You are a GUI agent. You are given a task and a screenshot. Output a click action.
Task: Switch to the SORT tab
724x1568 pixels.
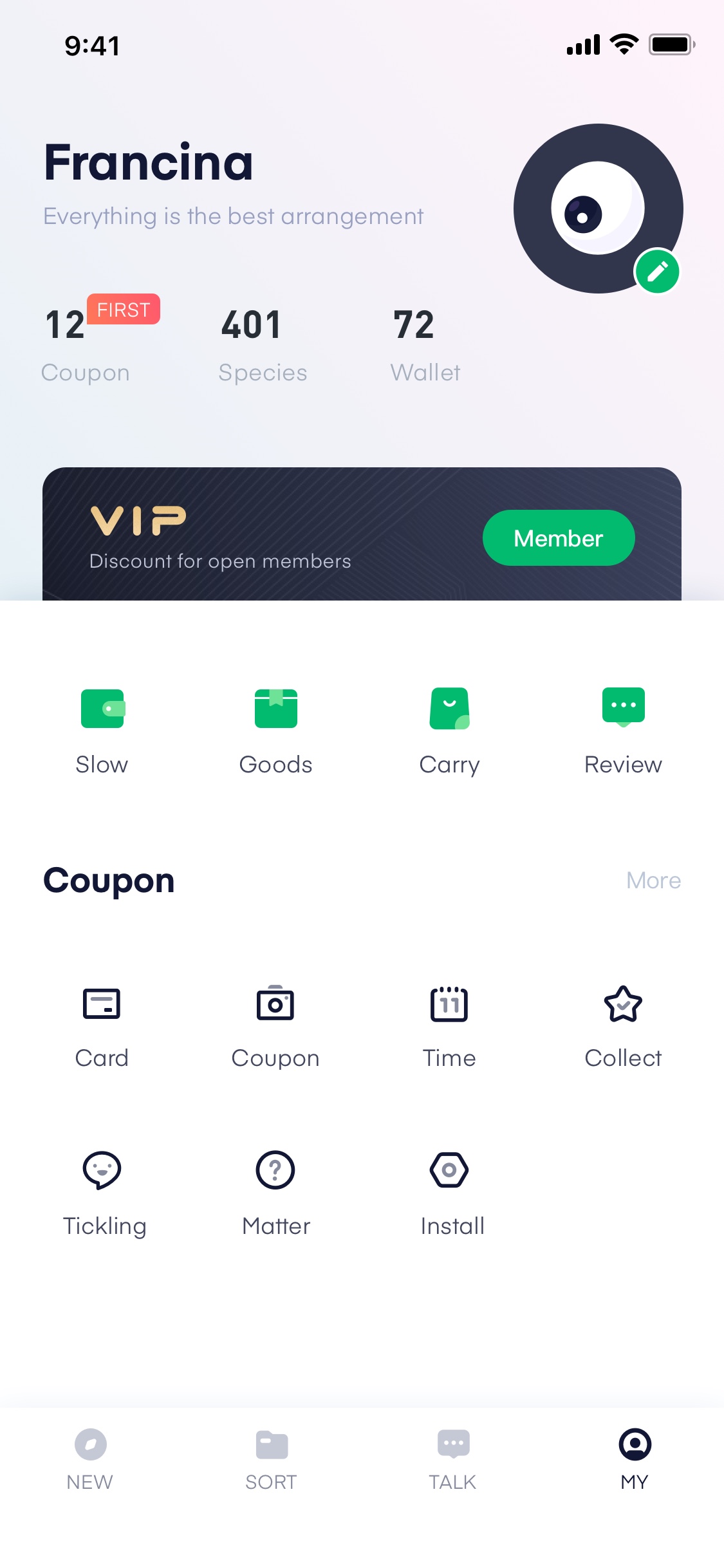click(272, 1460)
